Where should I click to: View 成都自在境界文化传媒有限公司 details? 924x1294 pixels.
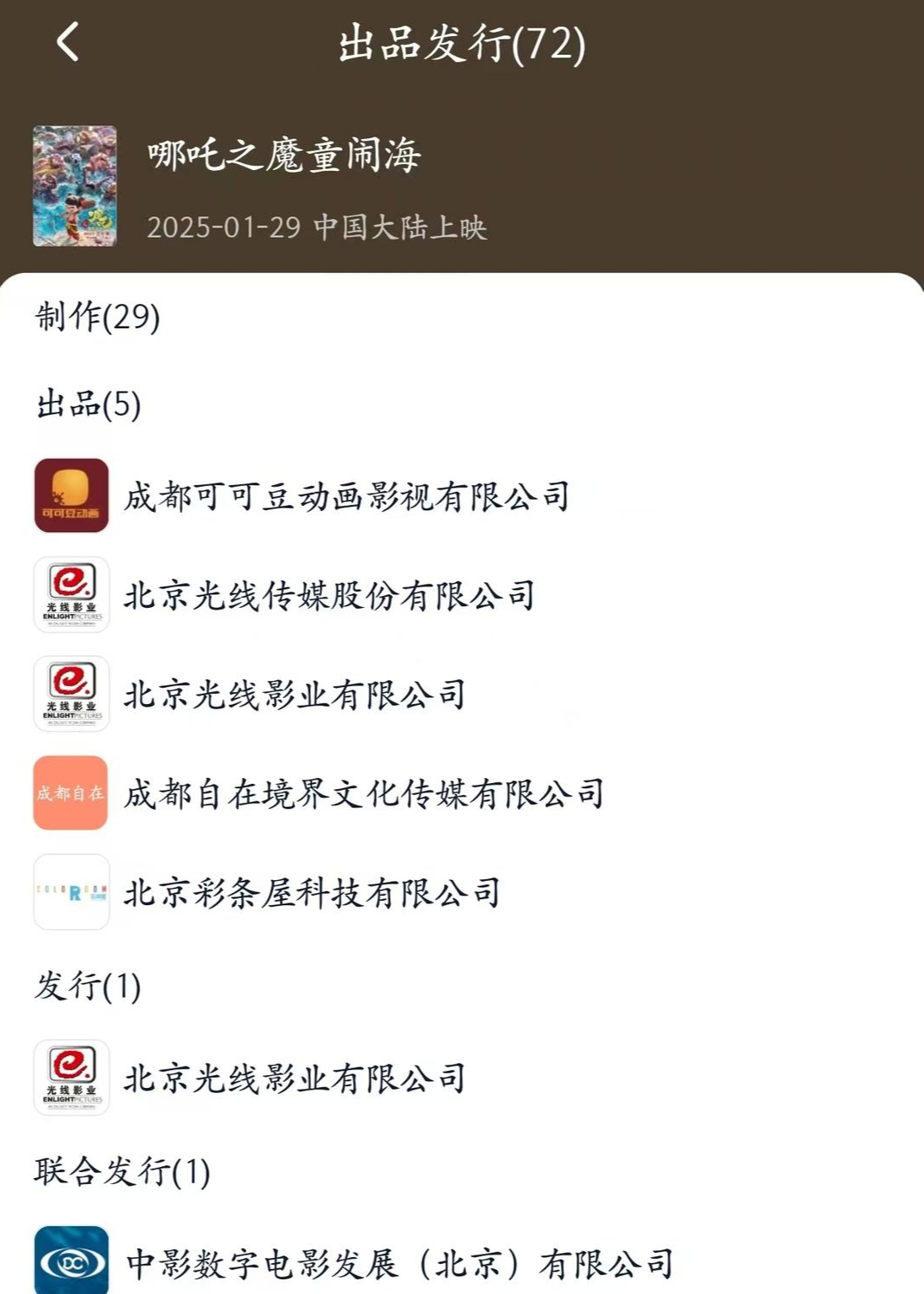coord(363,793)
